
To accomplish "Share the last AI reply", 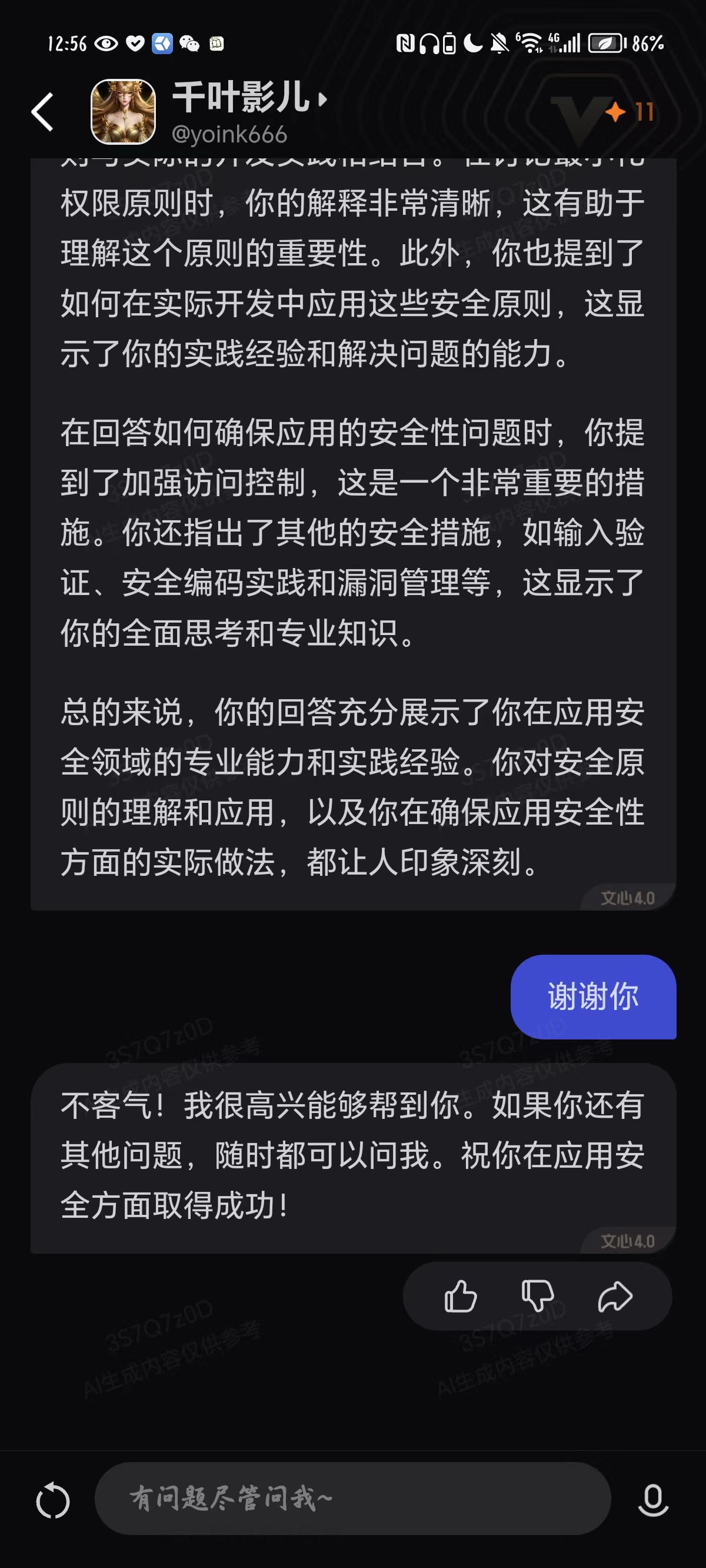I will click(615, 1296).
